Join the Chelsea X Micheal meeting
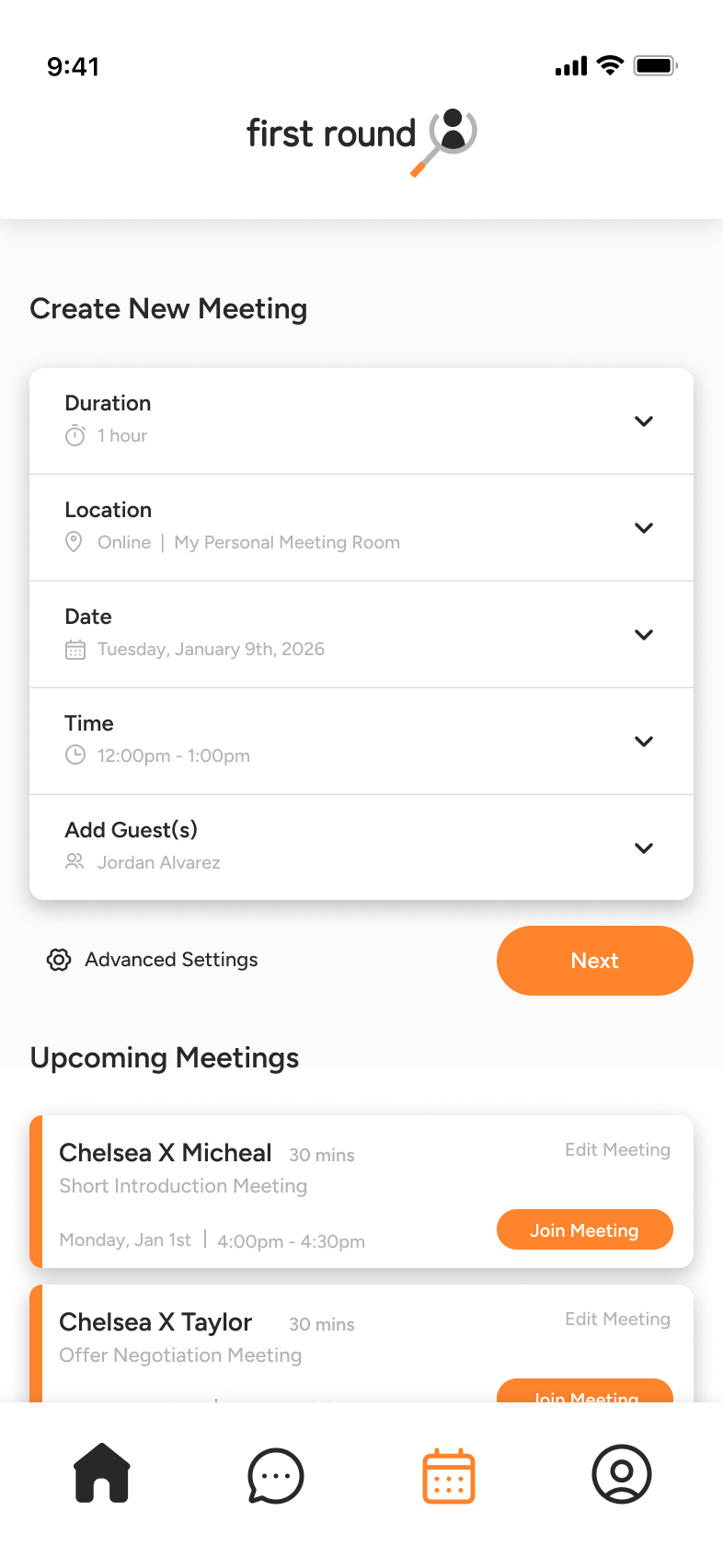 point(584,1230)
